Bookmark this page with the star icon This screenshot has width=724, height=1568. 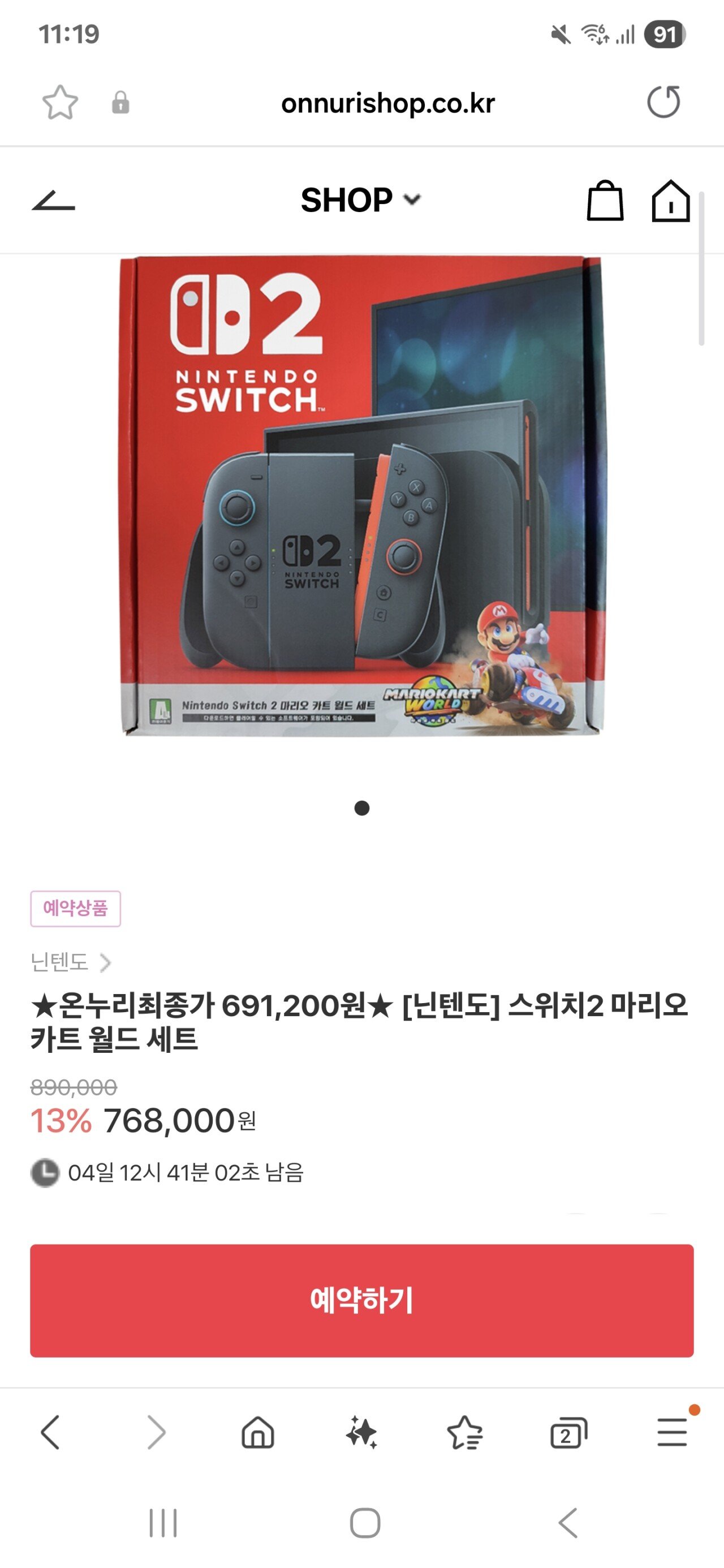[x=60, y=102]
